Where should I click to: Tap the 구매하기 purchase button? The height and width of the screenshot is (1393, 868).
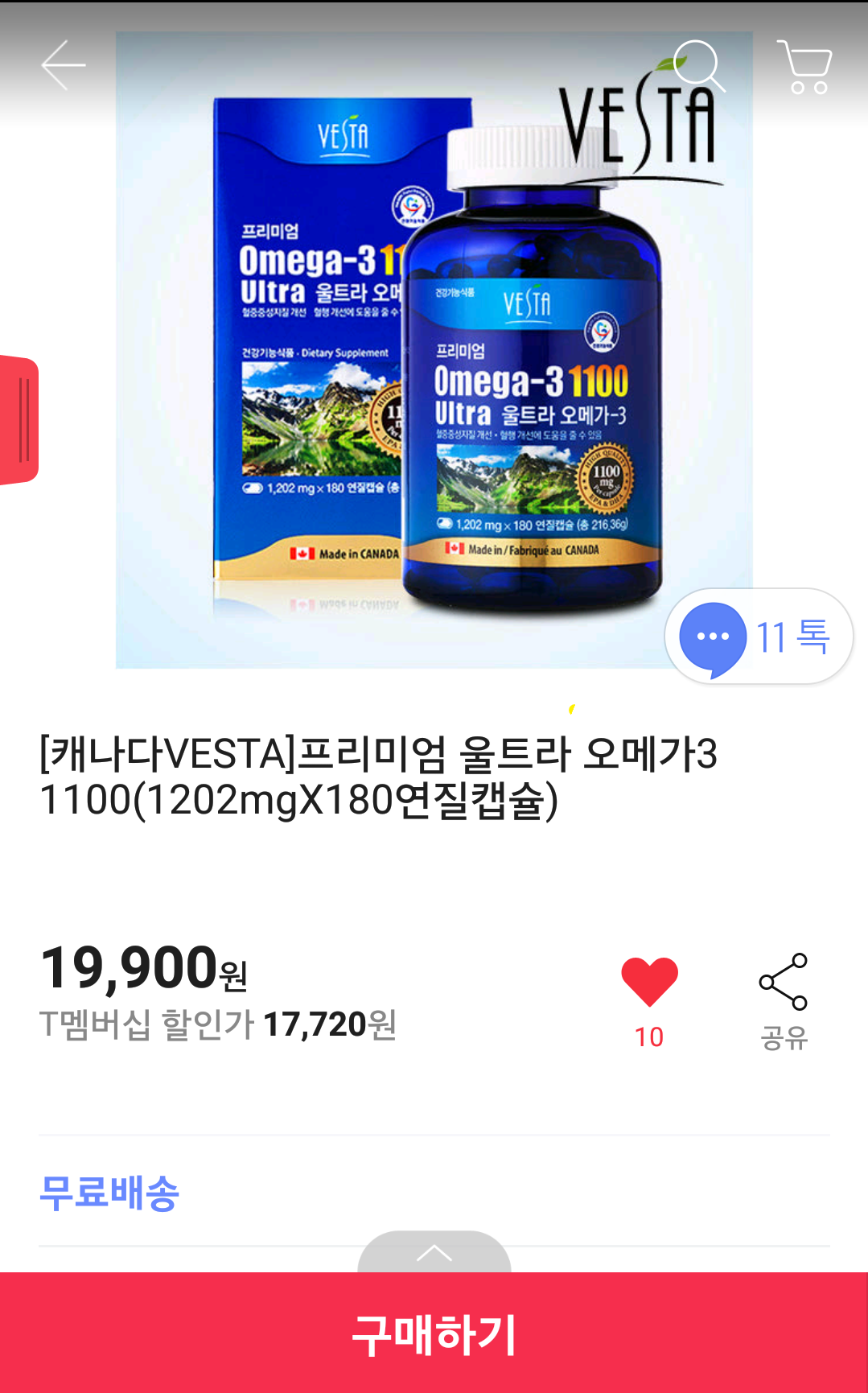click(434, 1333)
